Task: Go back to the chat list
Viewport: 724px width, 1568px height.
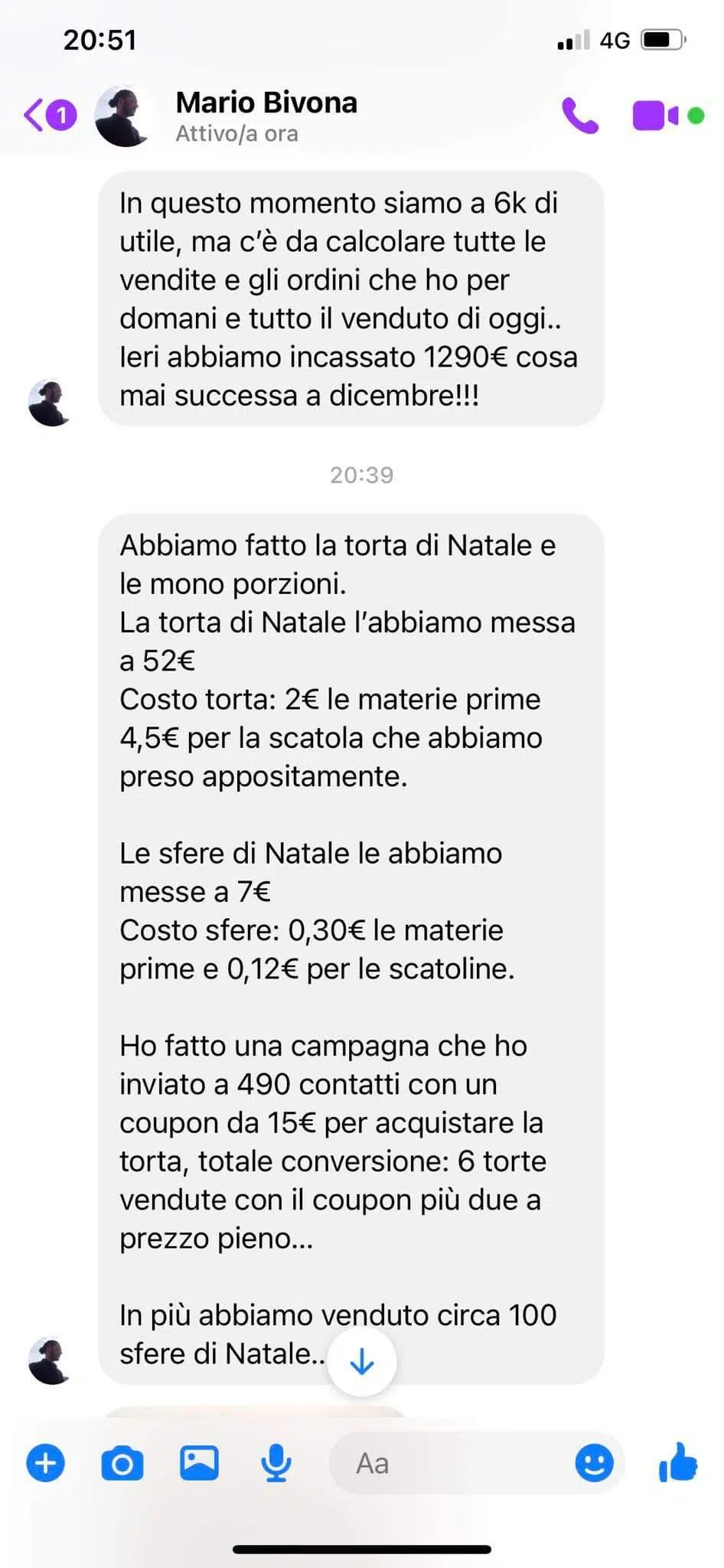Action: (49, 116)
